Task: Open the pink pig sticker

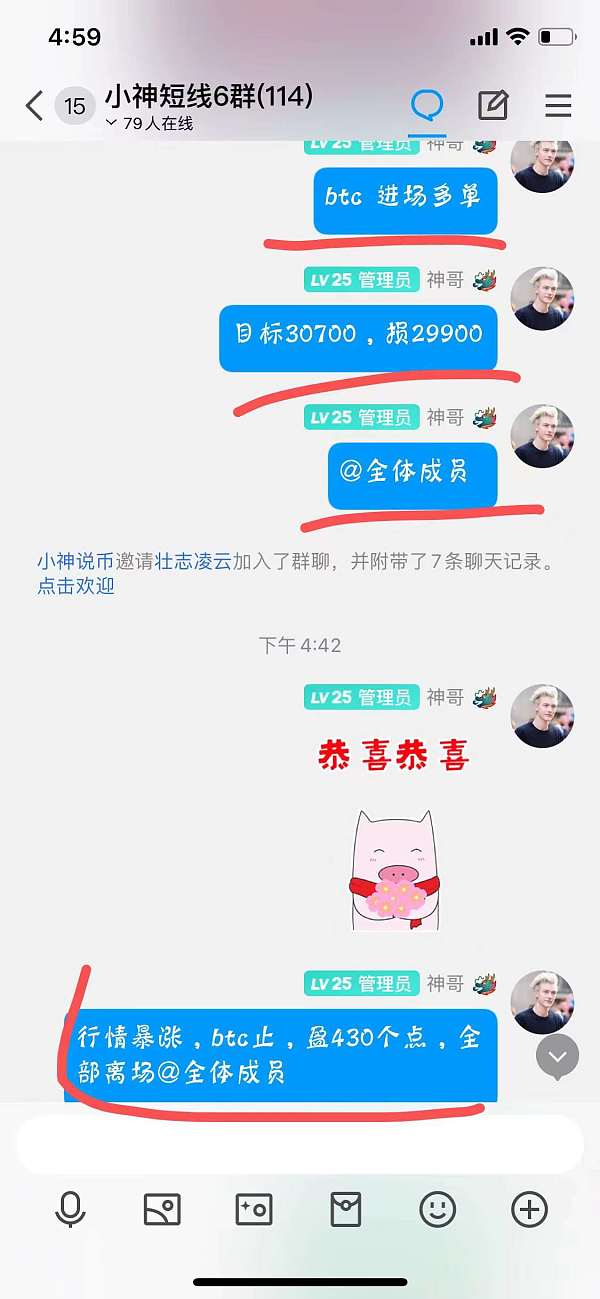Action: click(394, 868)
